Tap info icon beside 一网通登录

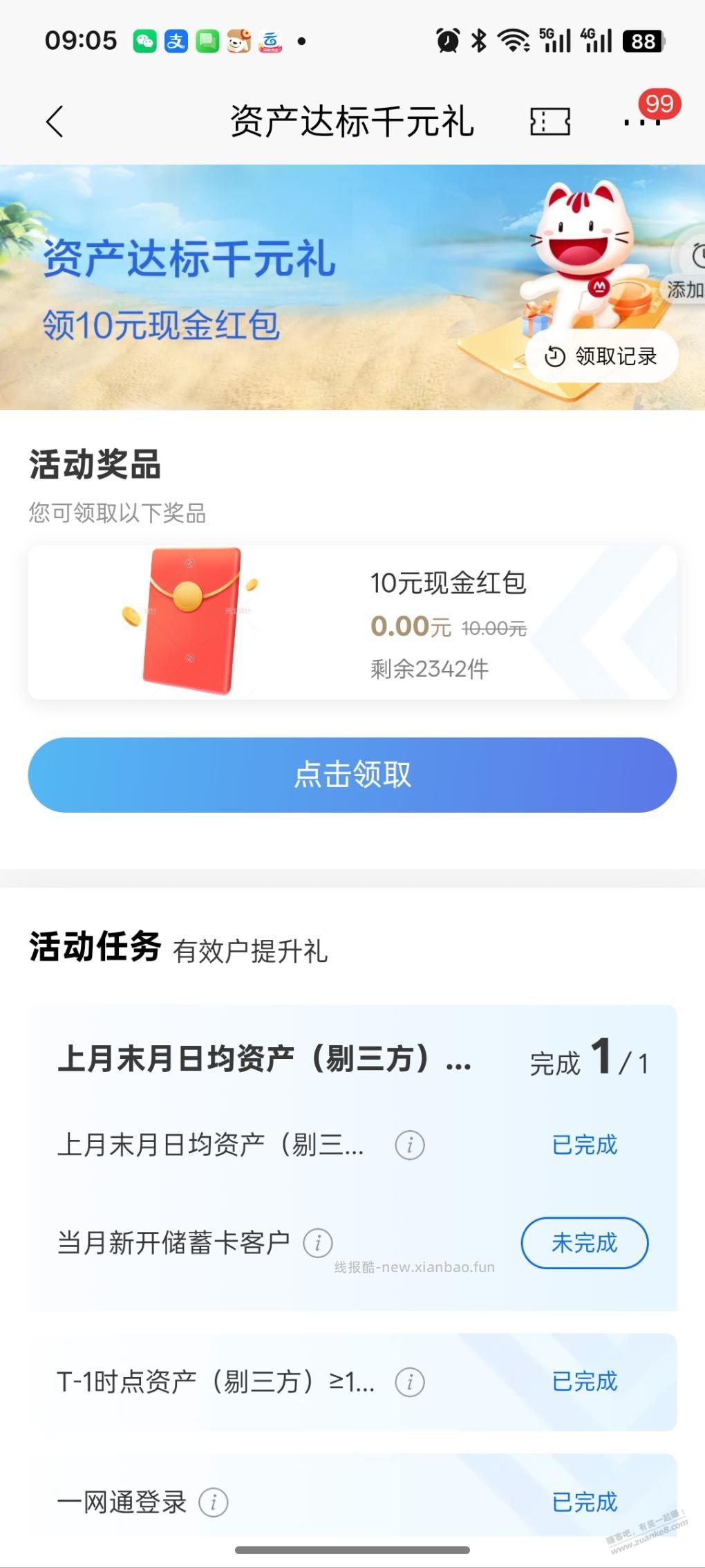pyautogui.click(x=214, y=1503)
